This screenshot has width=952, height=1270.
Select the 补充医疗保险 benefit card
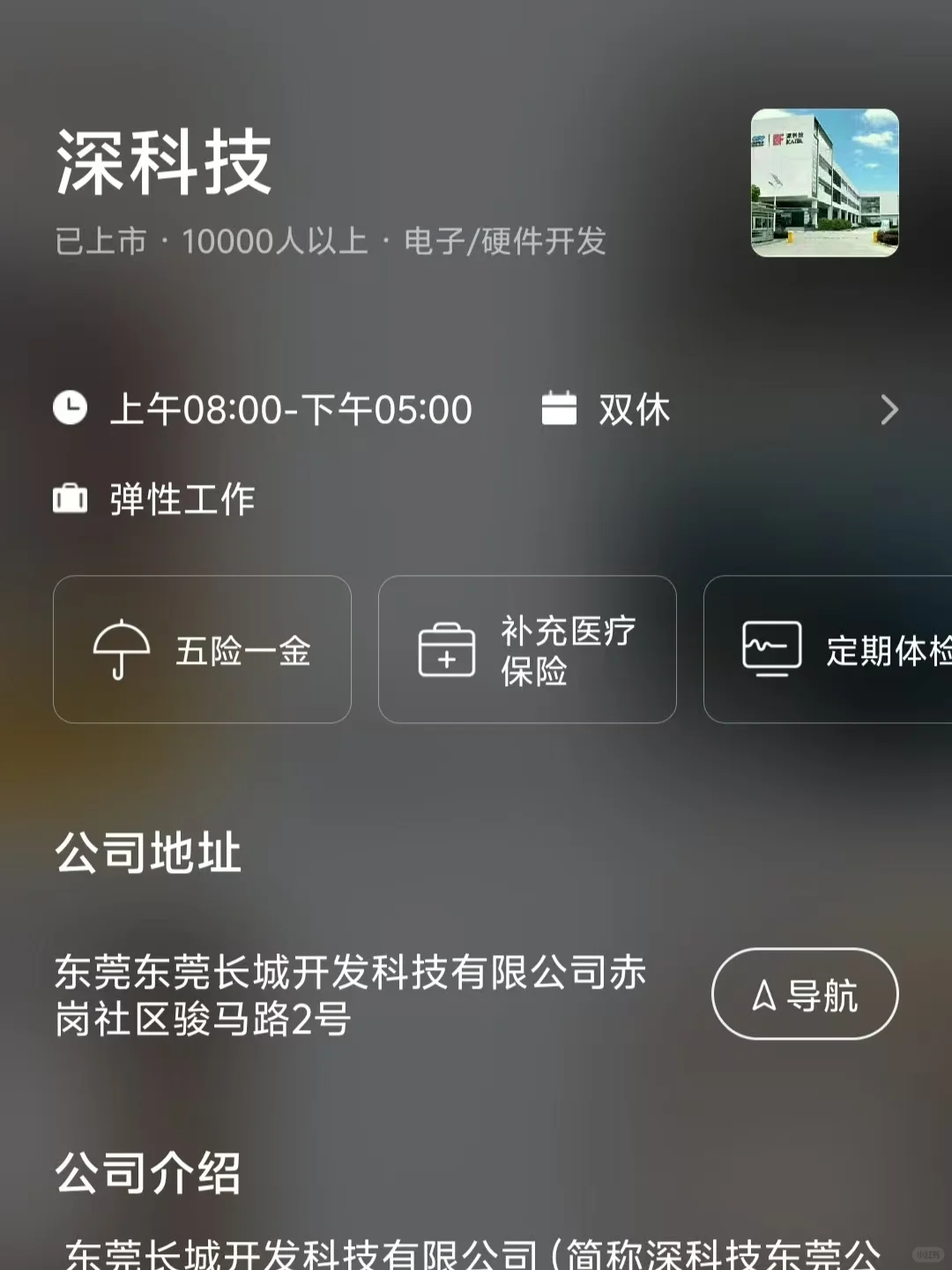pos(527,650)
